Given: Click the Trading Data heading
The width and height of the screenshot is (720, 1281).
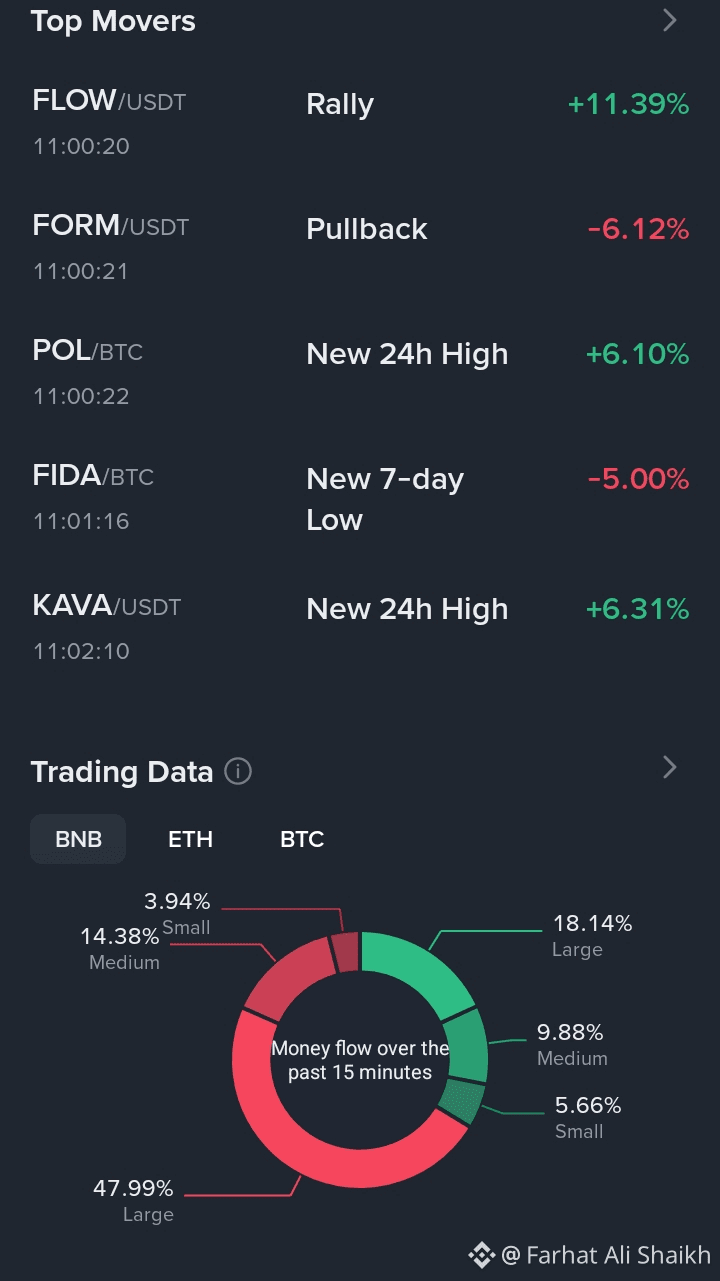Looking at the screenshot, I should [122, 771].
